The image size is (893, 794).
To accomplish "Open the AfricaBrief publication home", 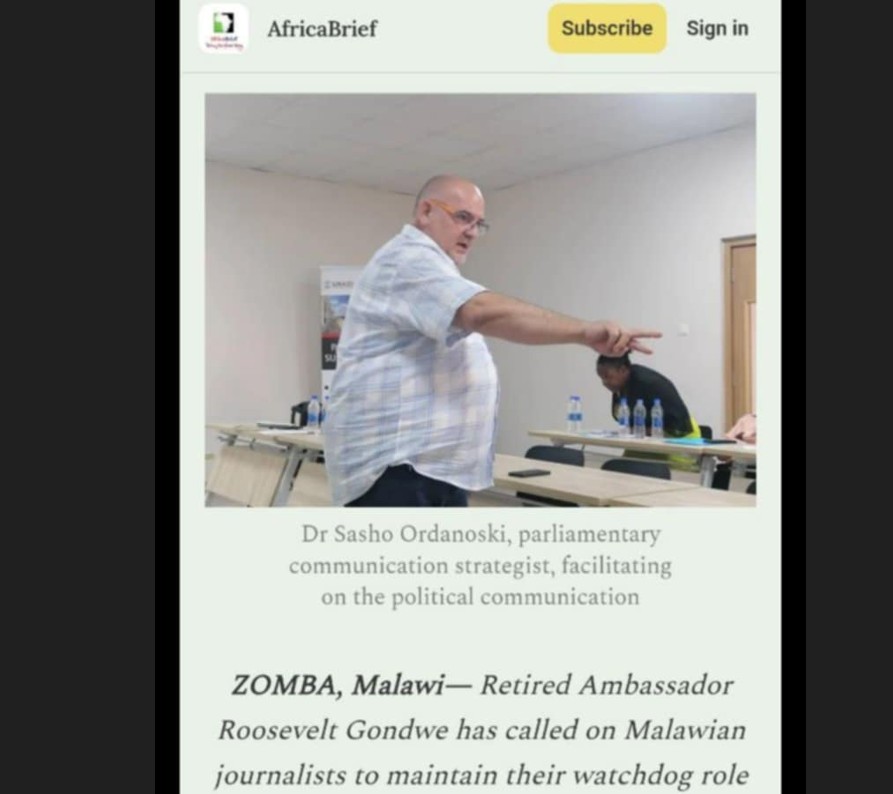I will point(321,29).
